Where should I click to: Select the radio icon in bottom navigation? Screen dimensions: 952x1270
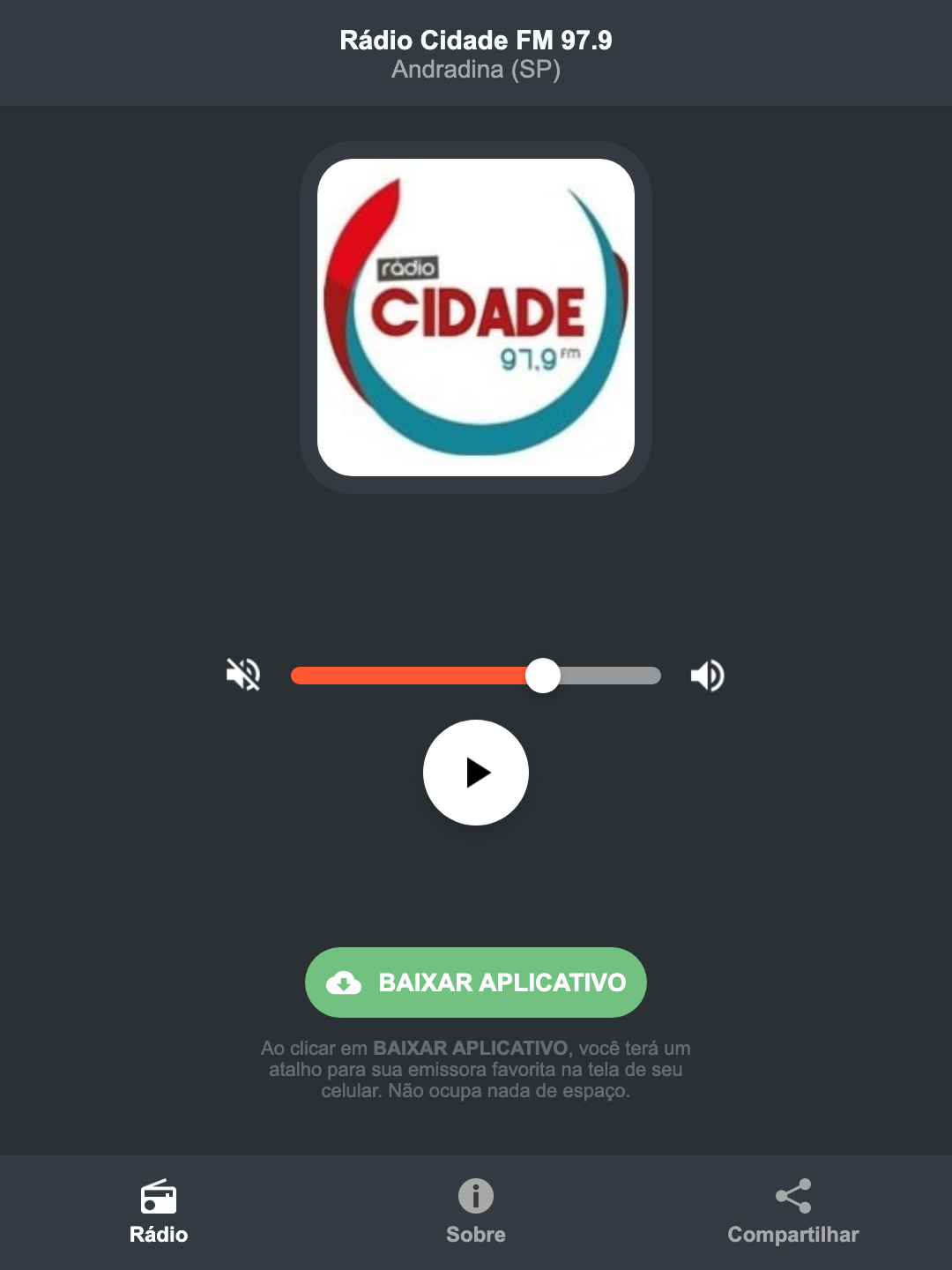click(x=159, y=1199)
